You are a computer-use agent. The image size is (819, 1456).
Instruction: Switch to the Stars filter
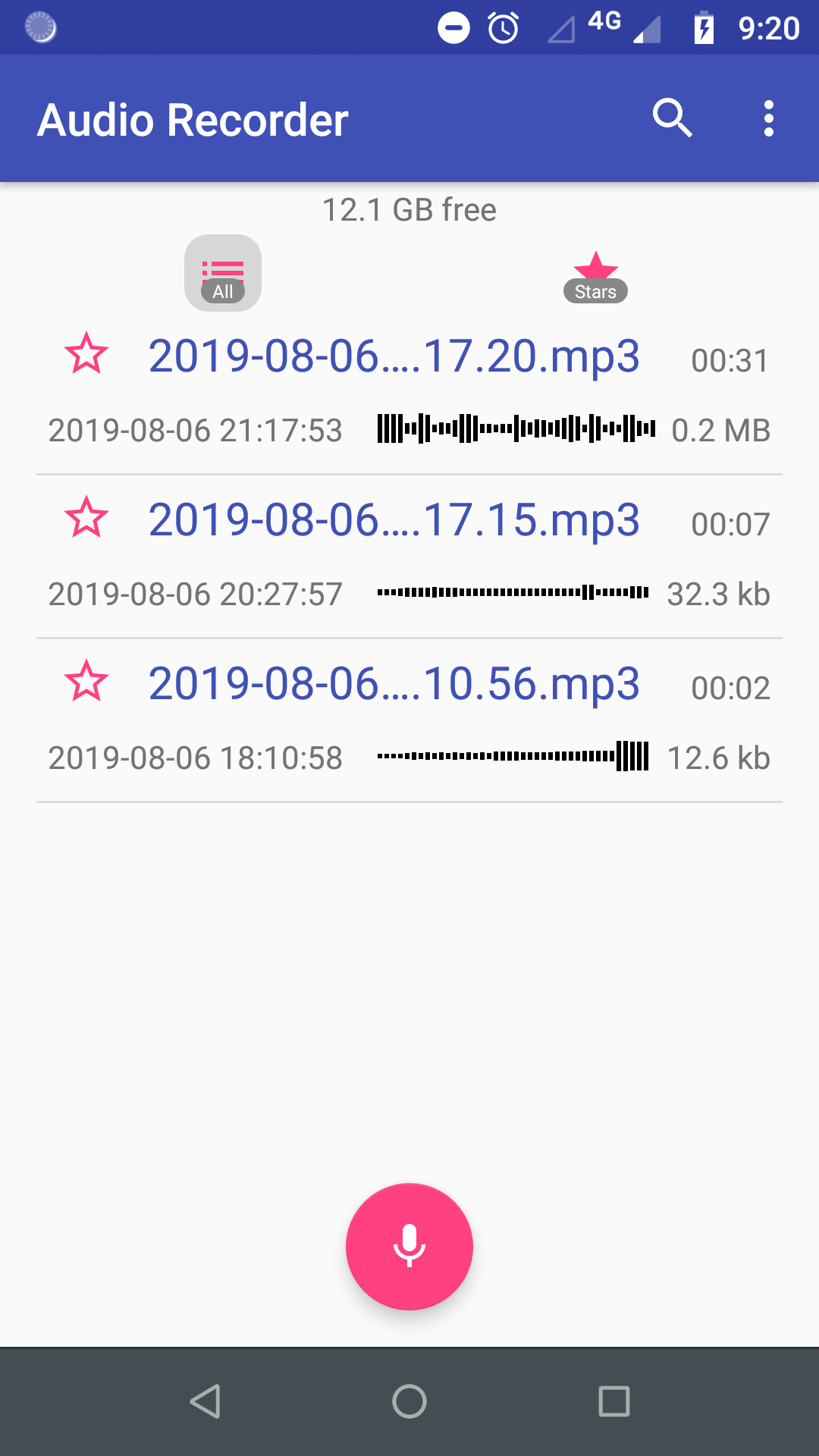[x=595, y=277]
